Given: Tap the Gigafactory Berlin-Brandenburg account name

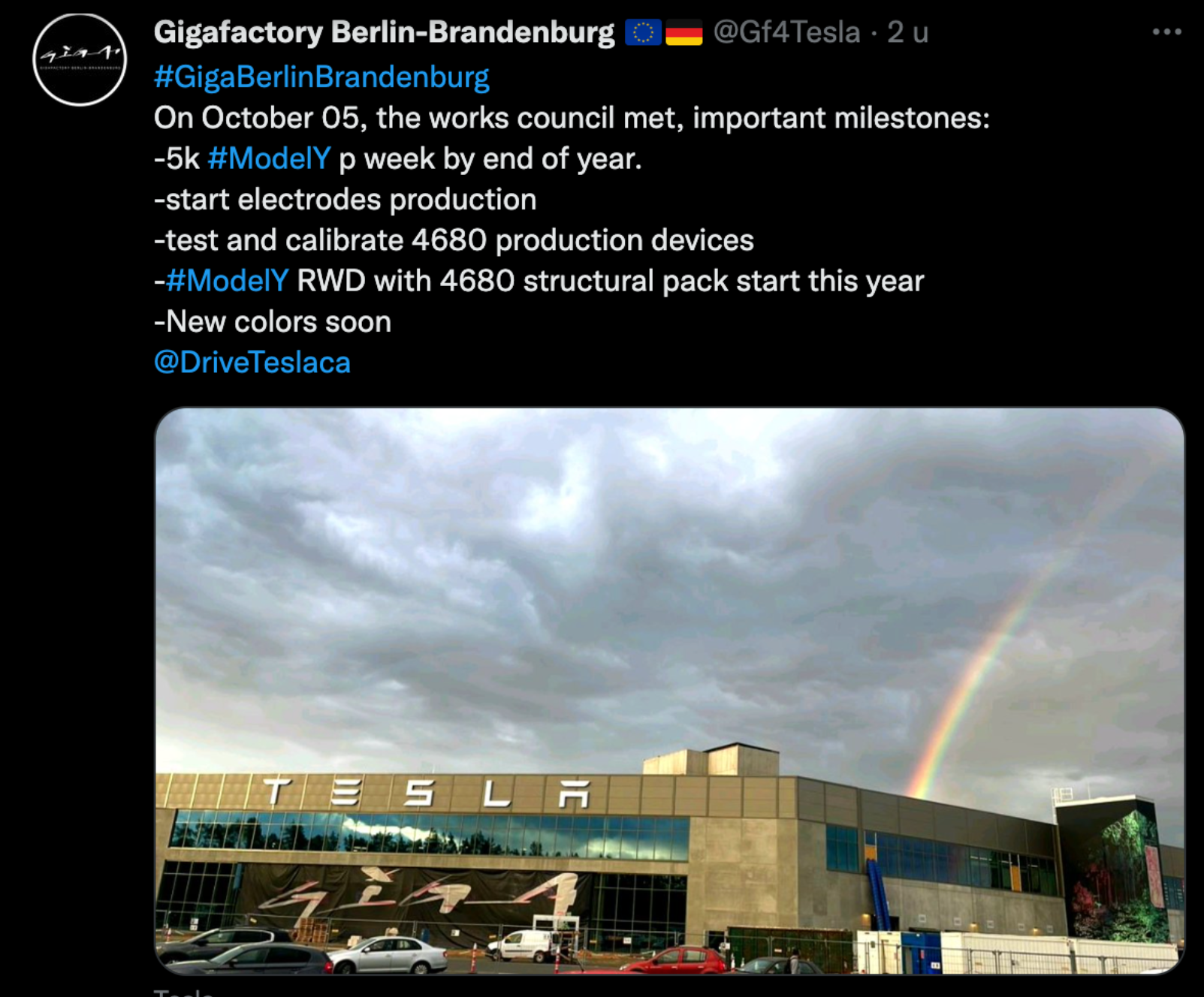Looking at the screenshot, I should pyautogui.click(x=384, y=32).
